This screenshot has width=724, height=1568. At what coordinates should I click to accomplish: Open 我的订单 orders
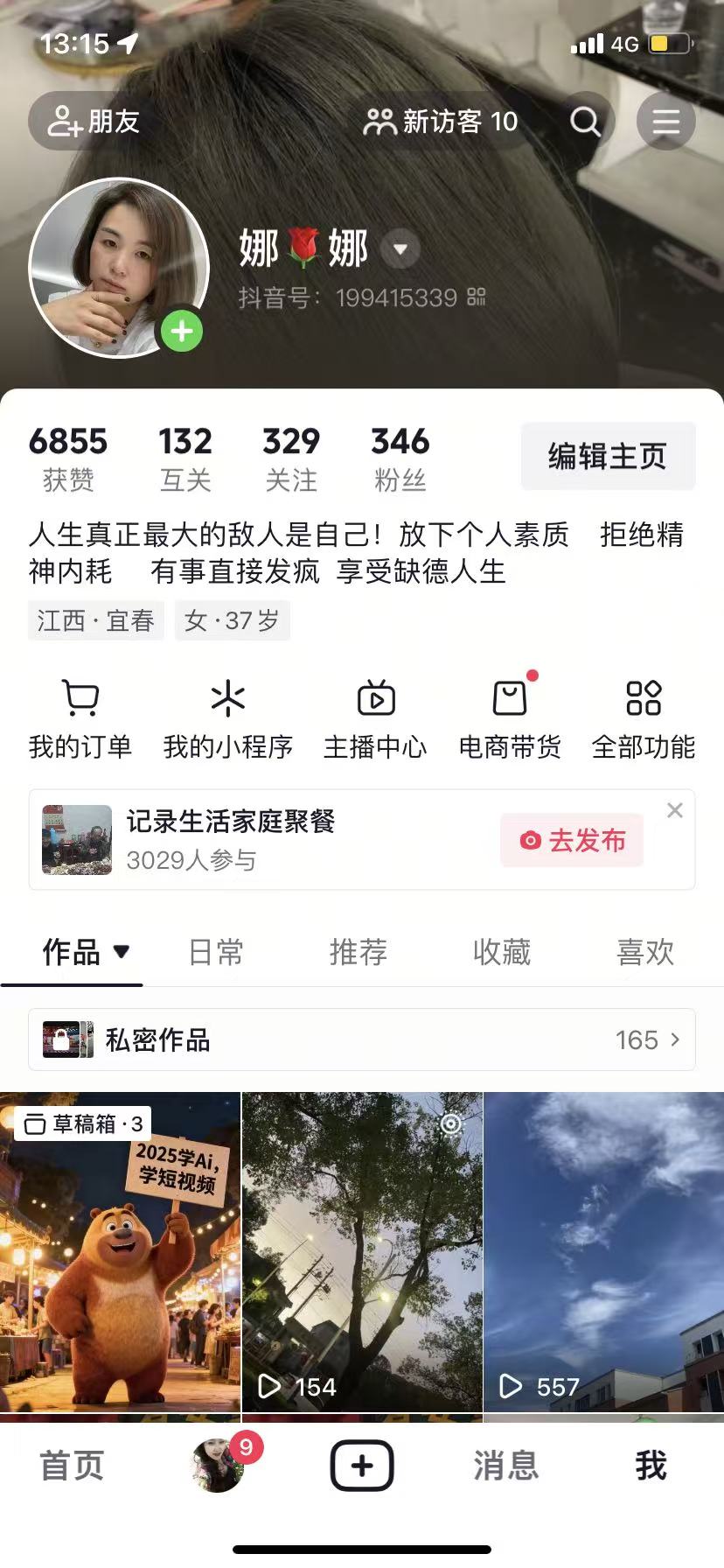click(80, 719)
